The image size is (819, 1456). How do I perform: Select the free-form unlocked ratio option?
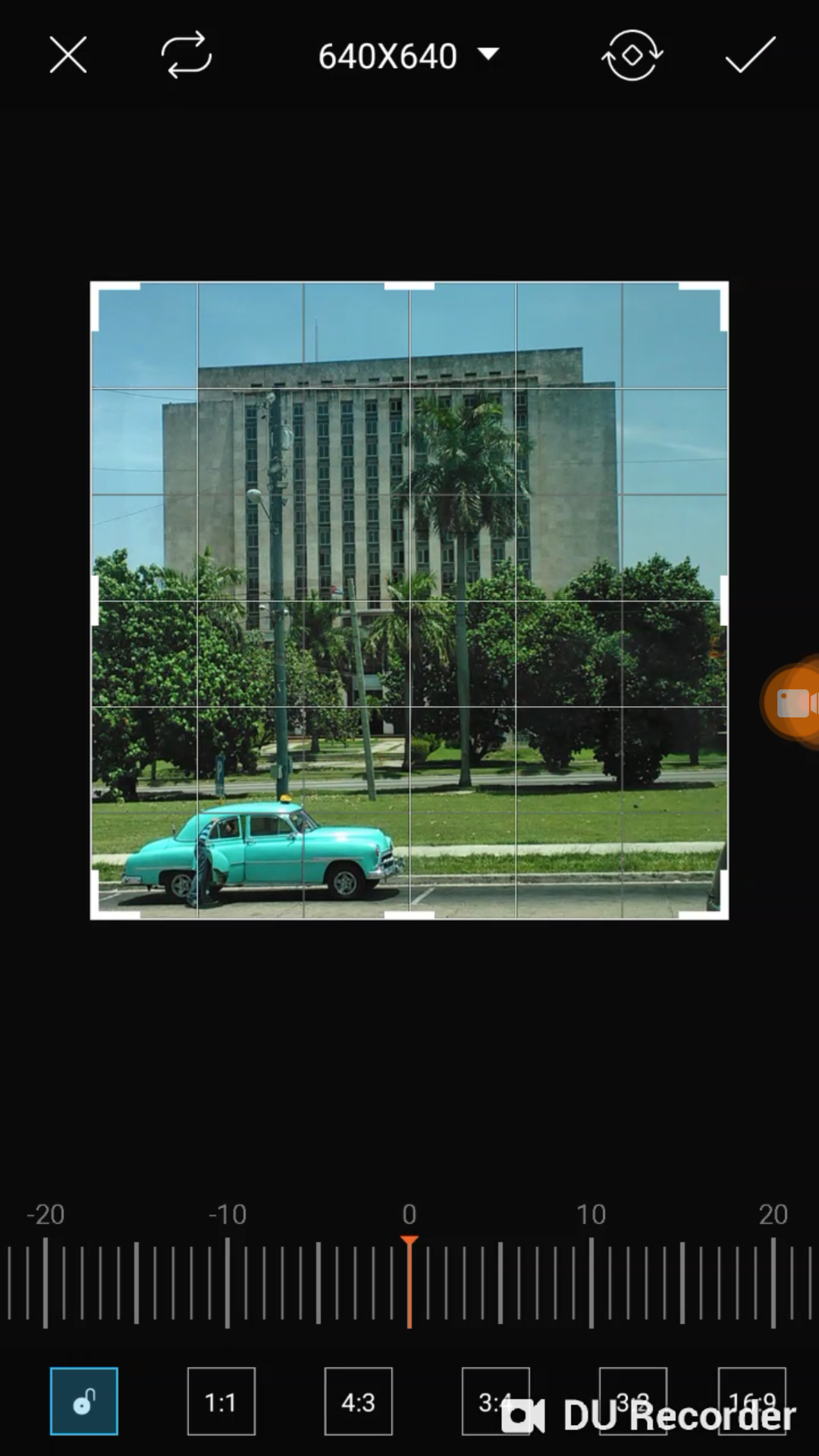pos(84,1401)
